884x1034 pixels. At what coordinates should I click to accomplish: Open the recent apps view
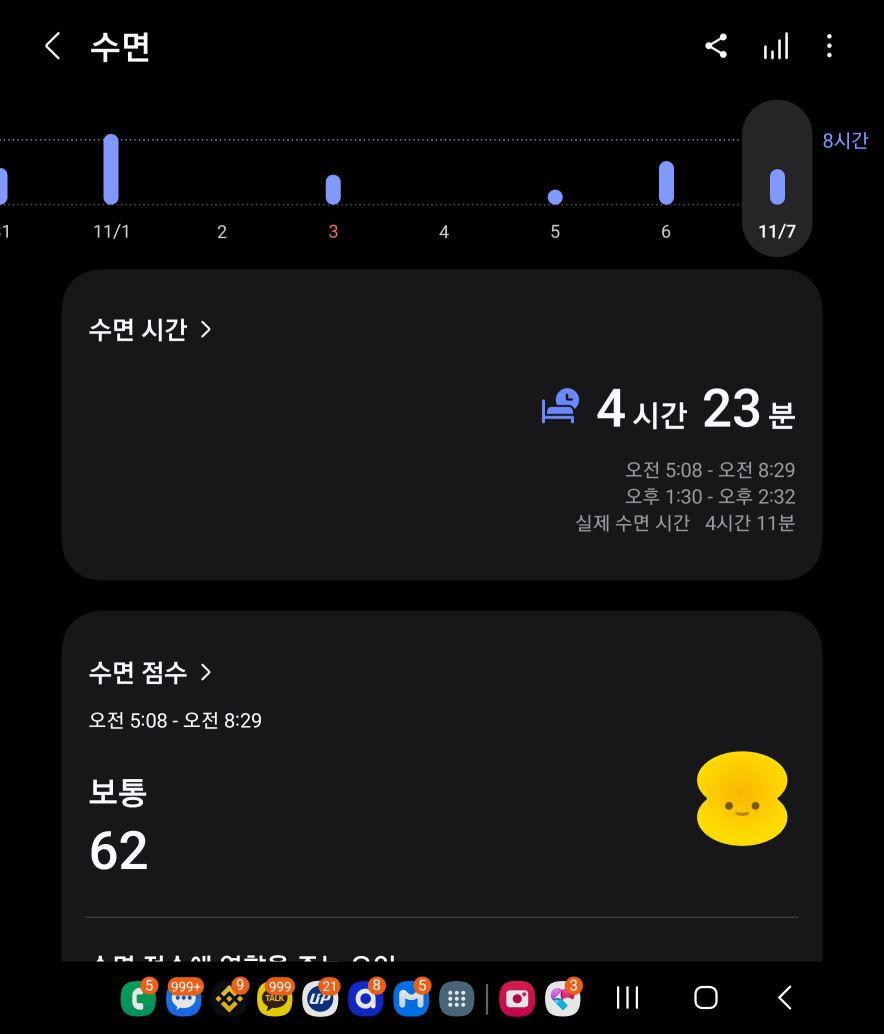tap(627, 997)
